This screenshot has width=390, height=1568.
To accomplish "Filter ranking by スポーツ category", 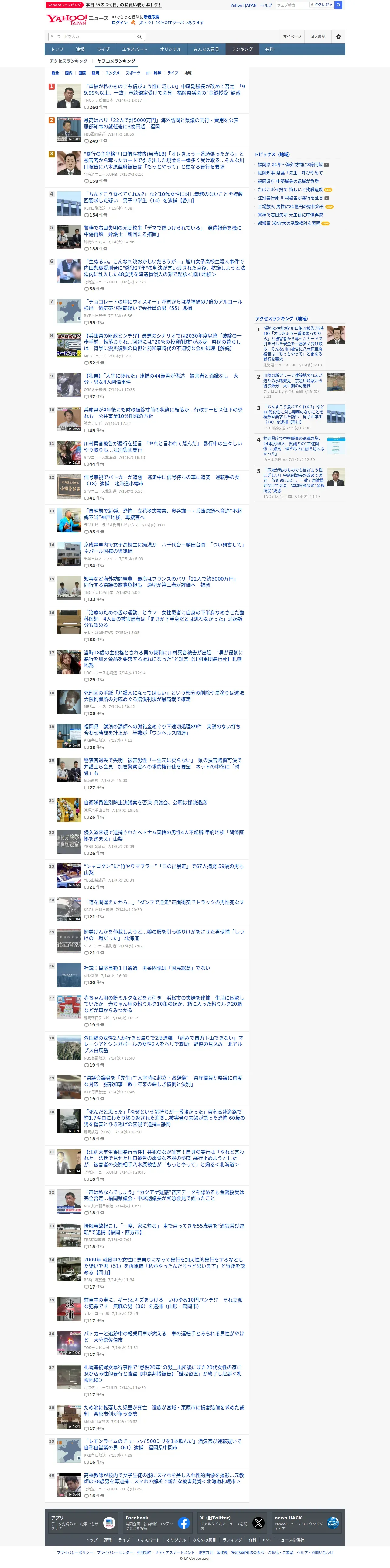I will (x=133, y=73).
